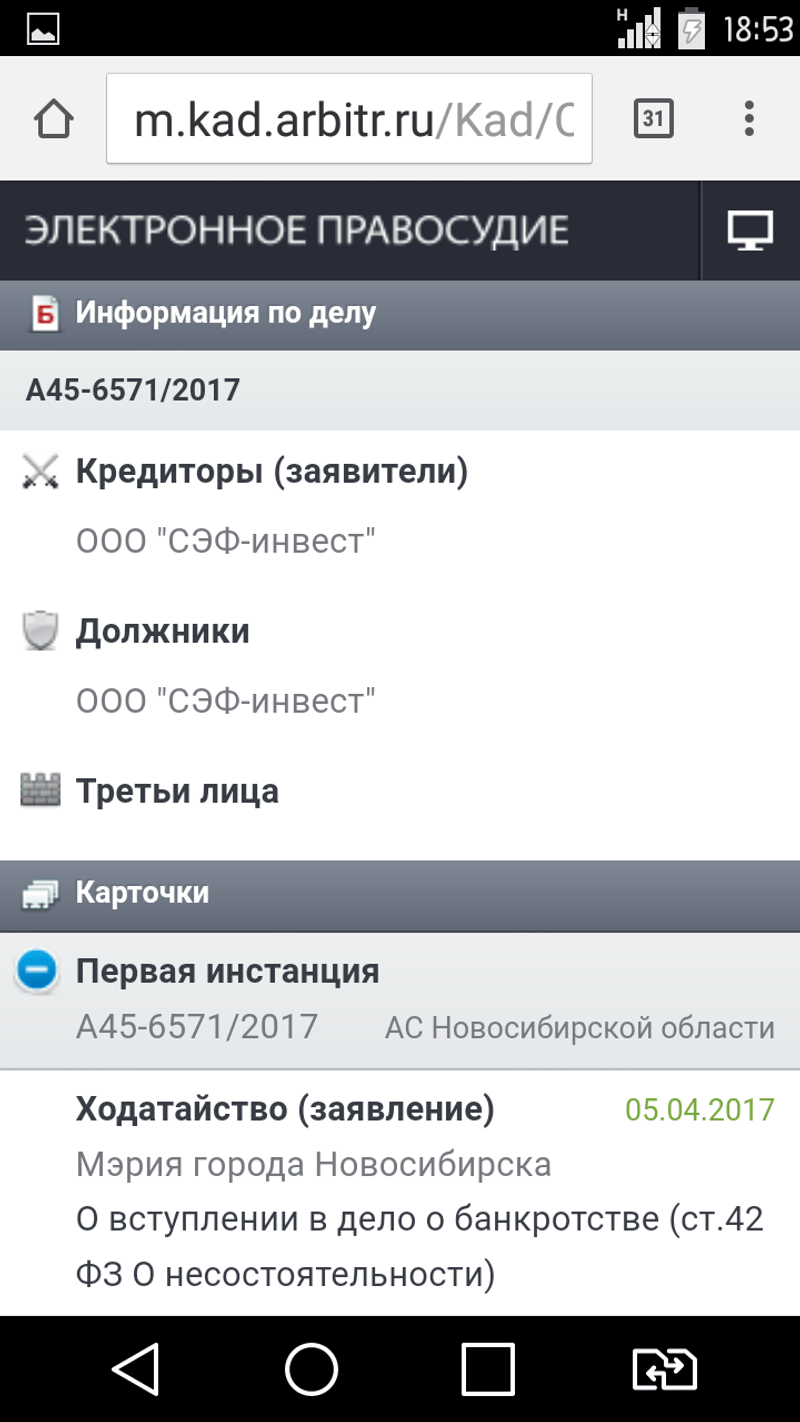Tap the browser home icon
This screenshot has height=1422, width=800.
(53, 120)
